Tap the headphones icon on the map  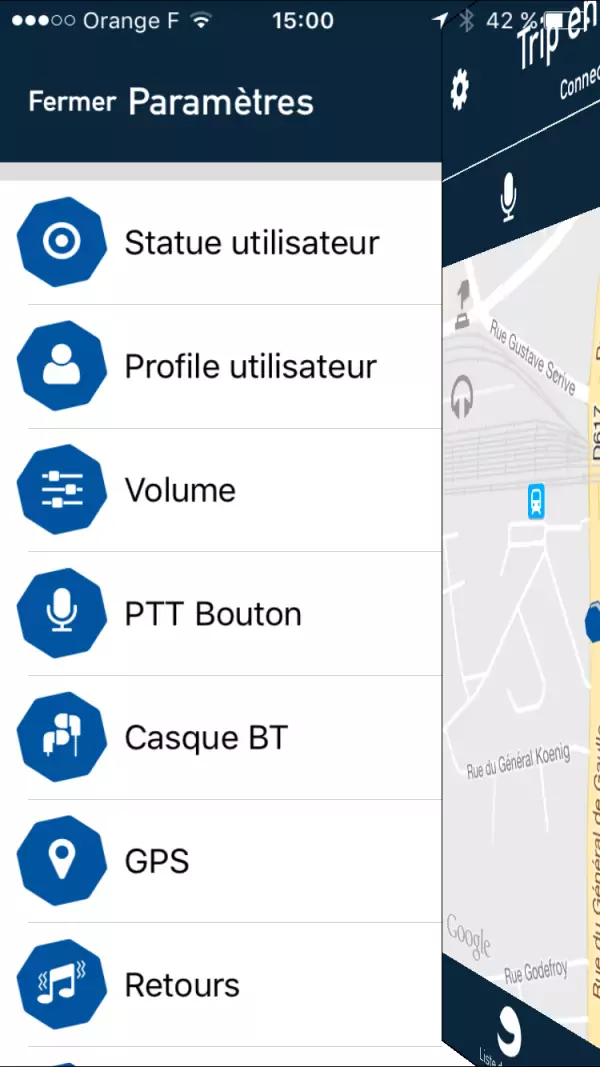[462, 397]
